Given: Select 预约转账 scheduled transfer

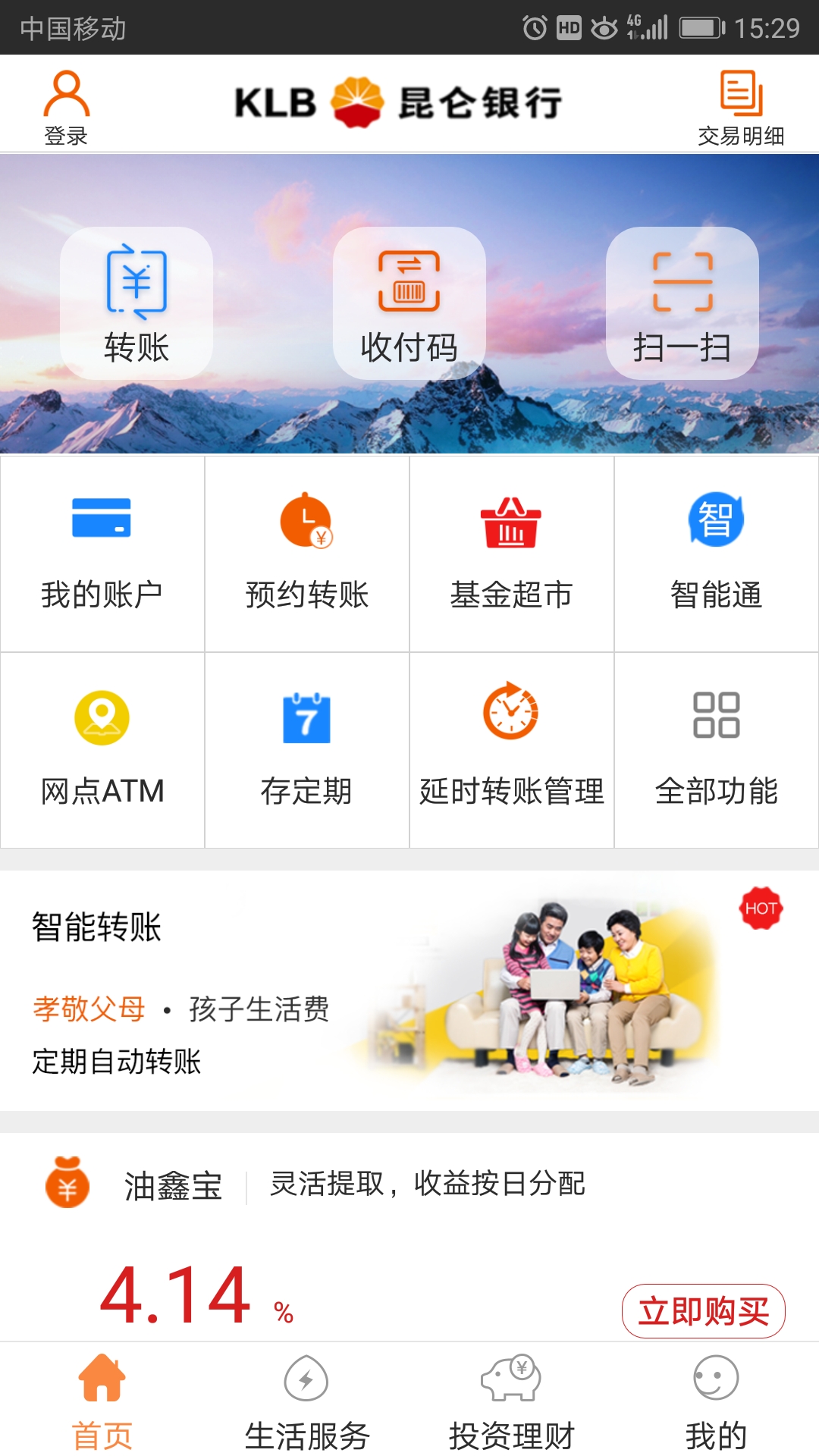Looking at the screenshot, I should point(307,554).
